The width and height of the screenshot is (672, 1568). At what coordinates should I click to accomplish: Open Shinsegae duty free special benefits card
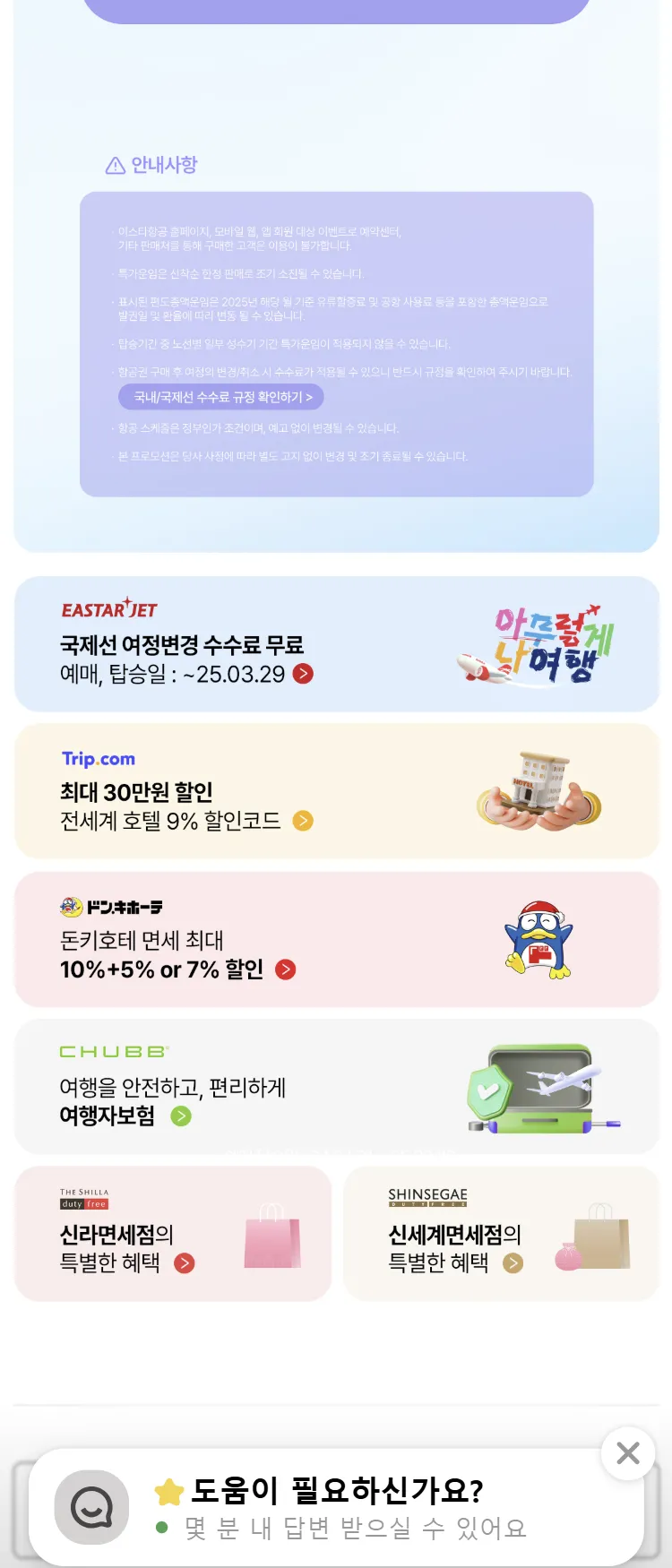[x=501, y=1234]
